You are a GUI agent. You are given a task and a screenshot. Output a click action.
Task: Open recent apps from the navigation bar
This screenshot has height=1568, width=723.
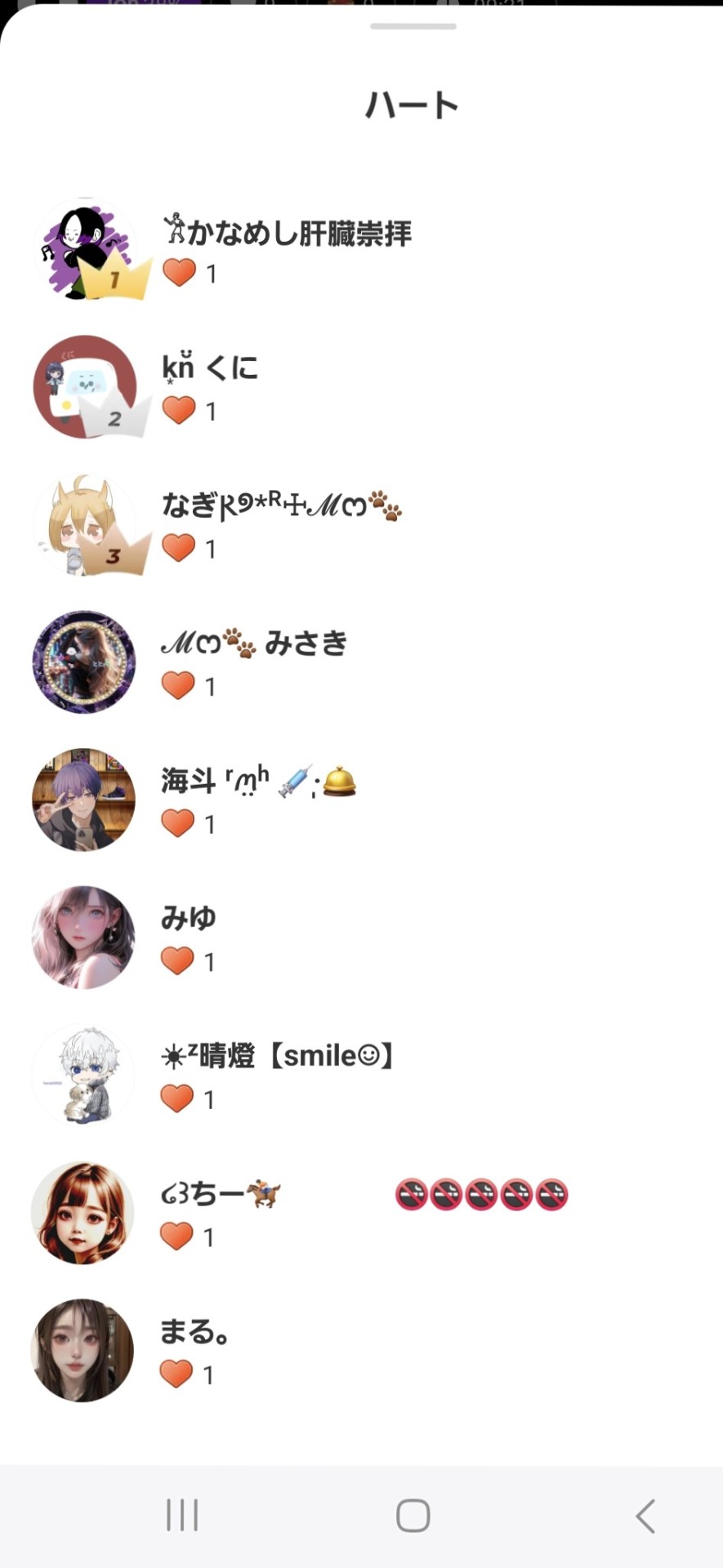coord(182,1516)
